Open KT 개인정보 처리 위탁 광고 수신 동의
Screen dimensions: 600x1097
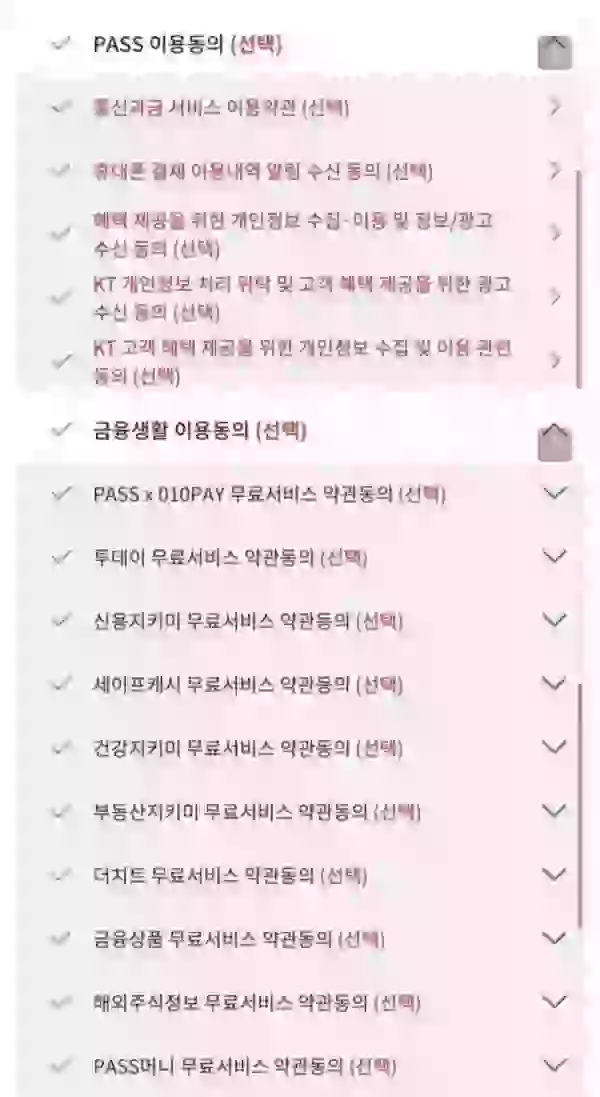556,297
